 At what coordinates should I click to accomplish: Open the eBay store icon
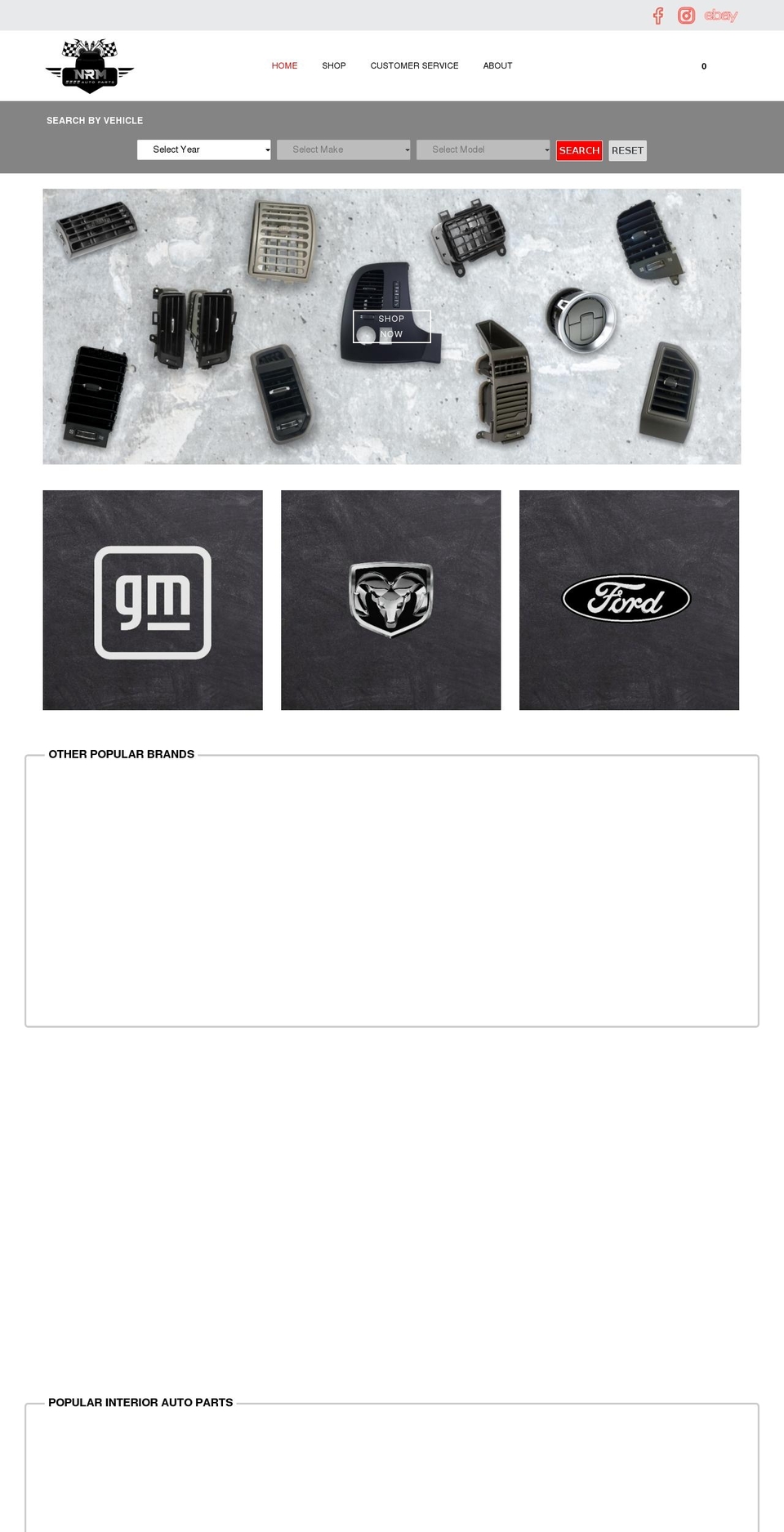(x=719, y=15)
